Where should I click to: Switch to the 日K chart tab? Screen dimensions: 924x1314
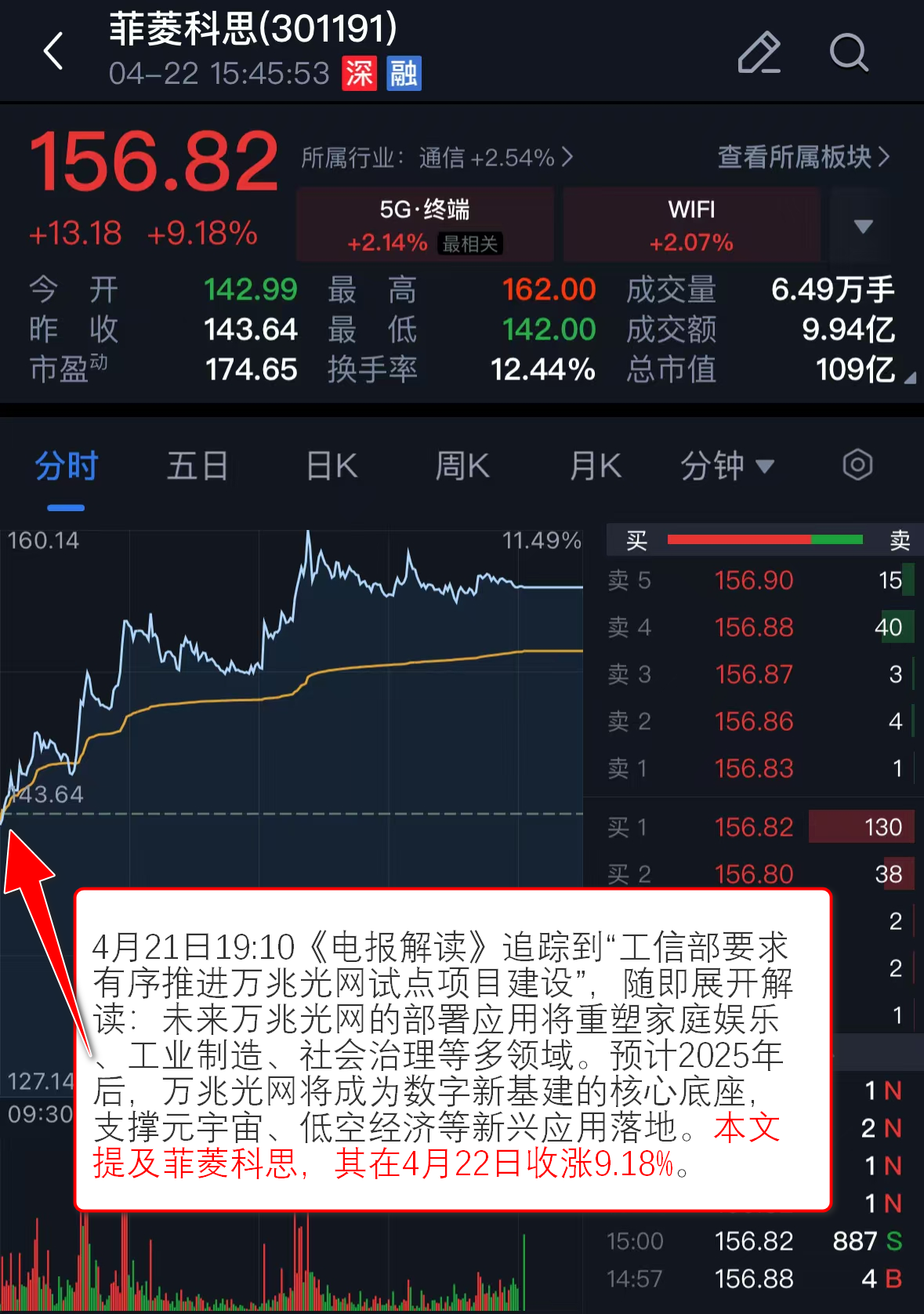click(332, 466)
